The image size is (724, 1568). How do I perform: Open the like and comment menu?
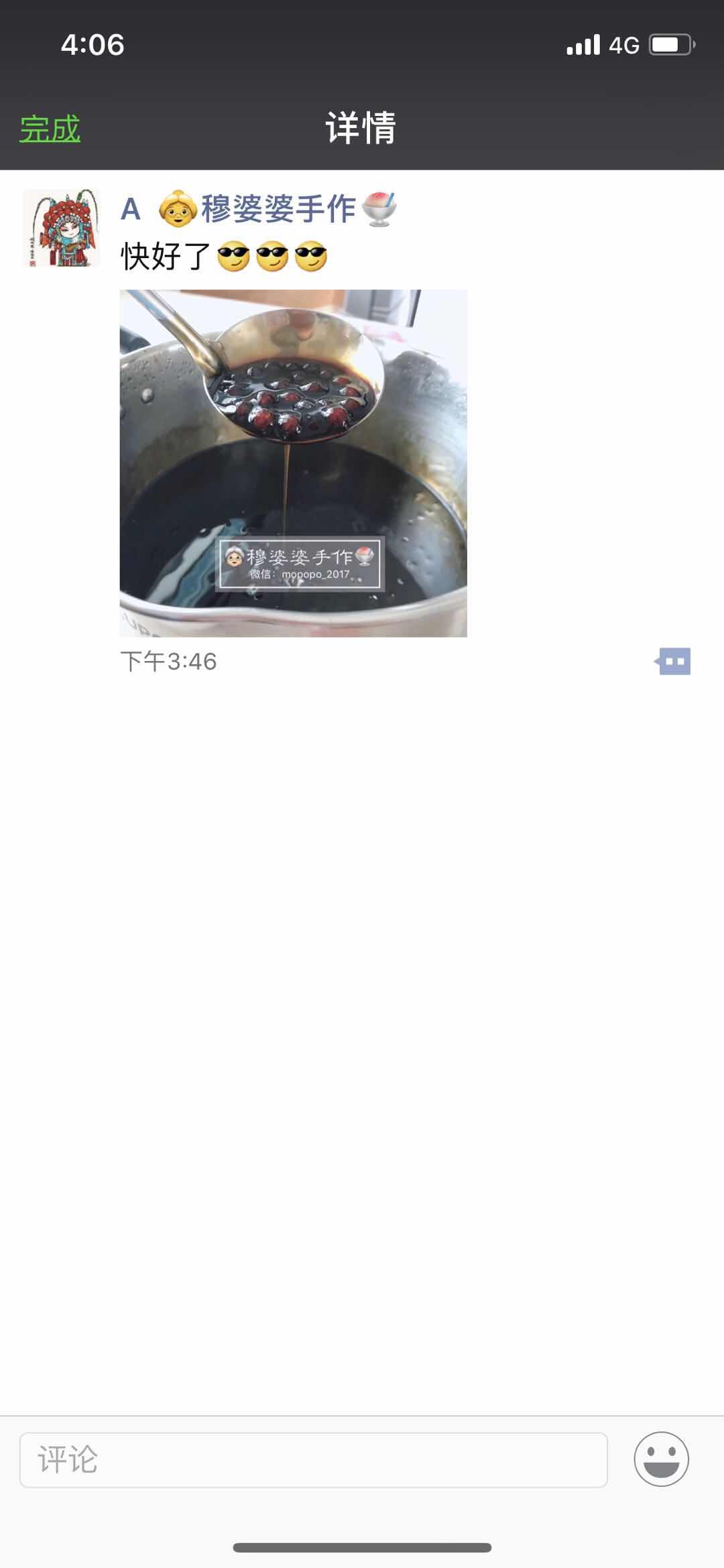click(673, 661)
